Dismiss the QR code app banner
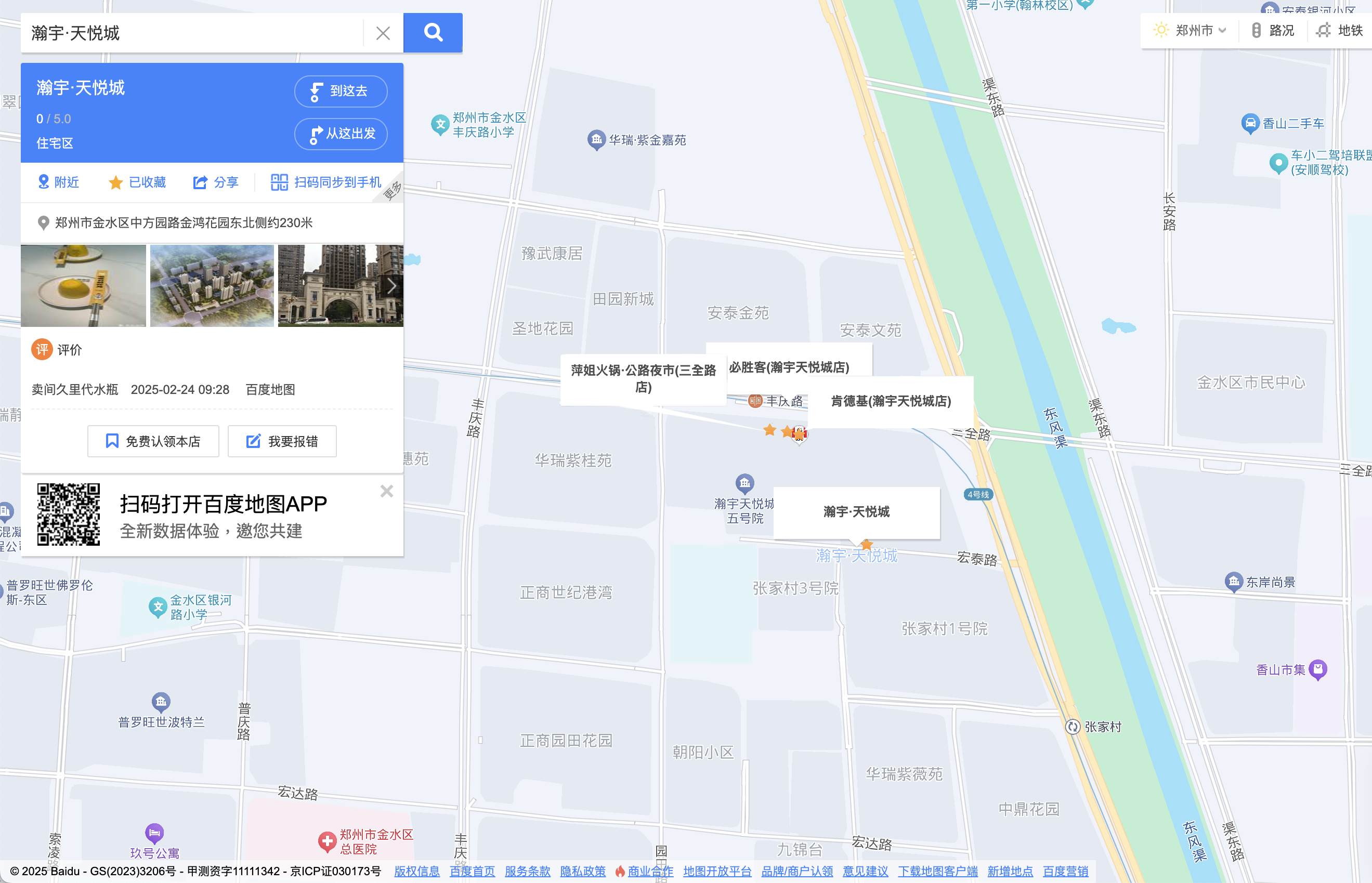This screenshot has width=1372, height=883. (x=387, y=491)
